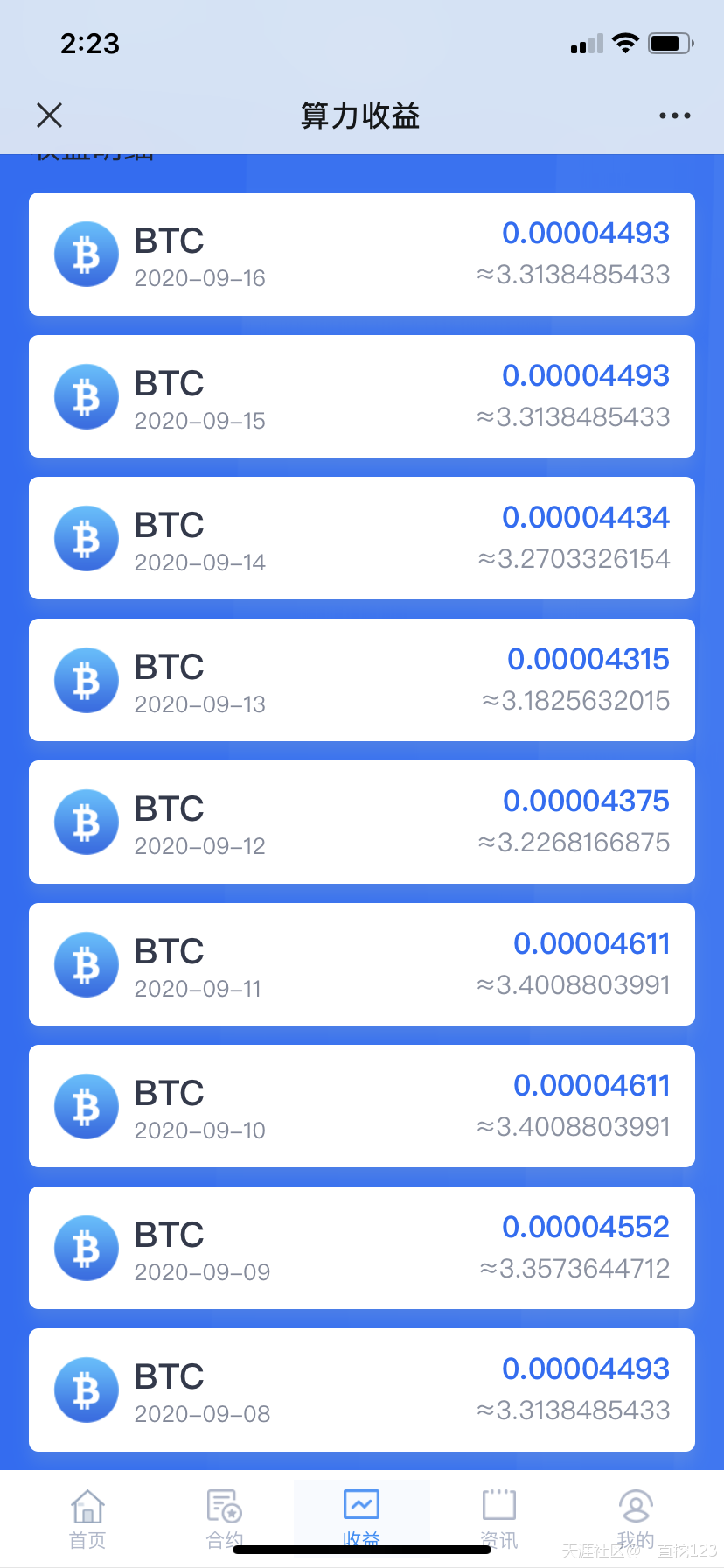
Task: Tap the BTC coin icon for 2020-09-12
Action: tap(86, 822)
